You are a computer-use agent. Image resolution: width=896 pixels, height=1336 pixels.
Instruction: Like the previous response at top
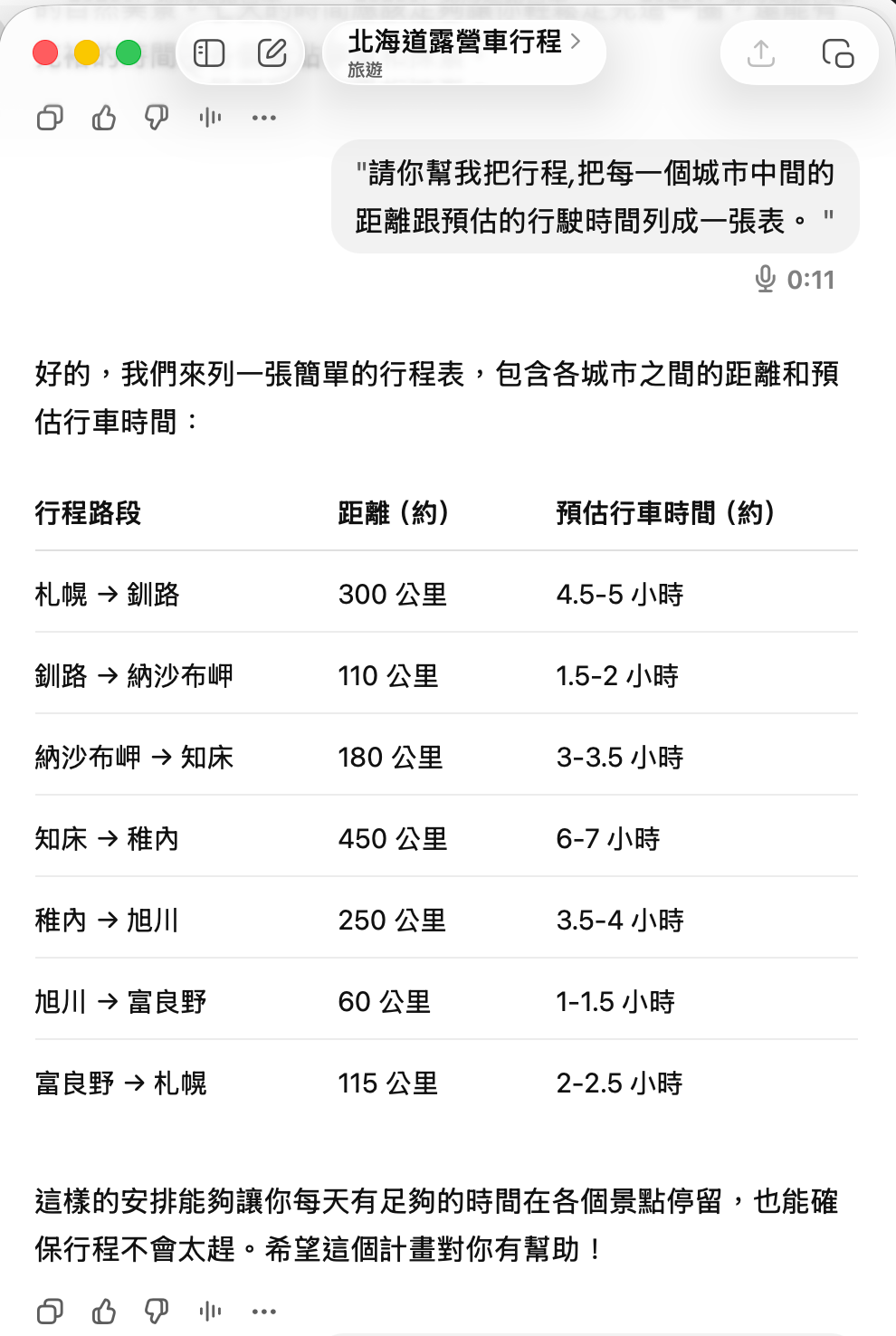click(104, 118)
